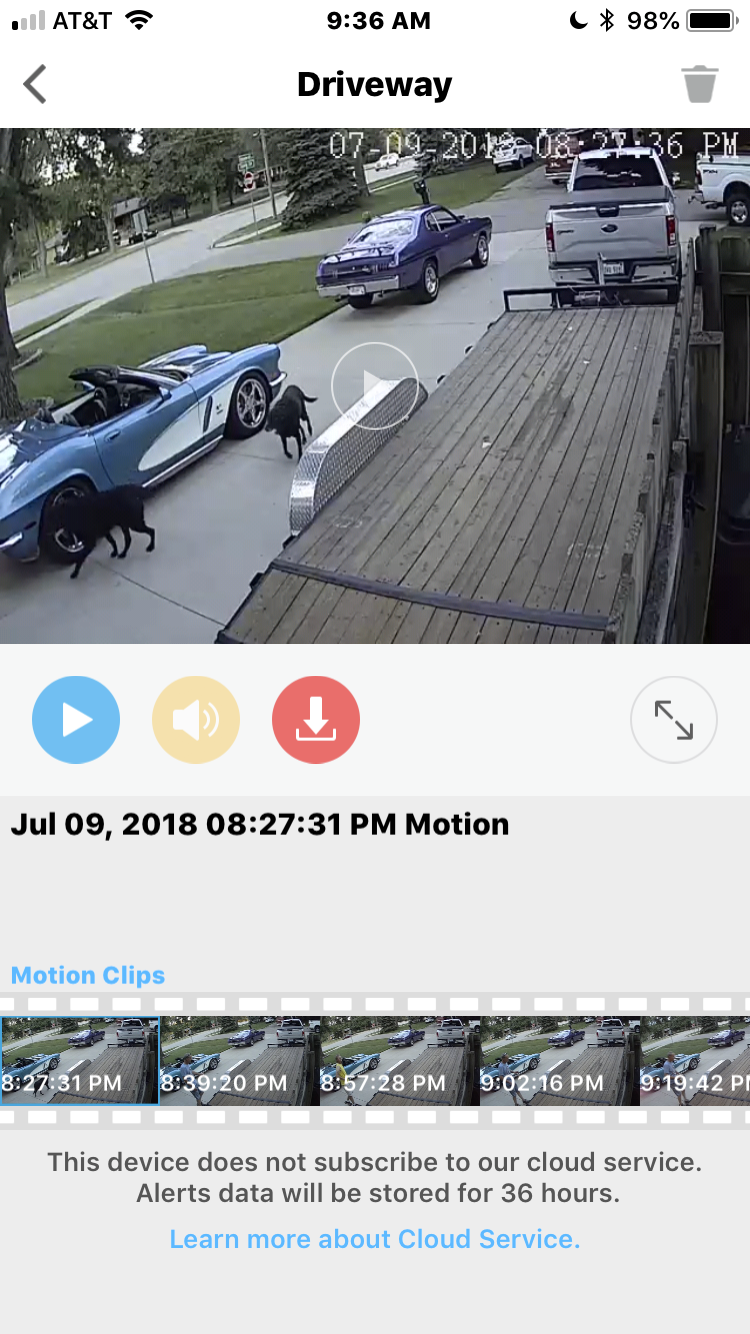Delete this motion clip with trash icon
This screenshot has height=1334, width=750.
pyautogui.click(x=700, y=84)
